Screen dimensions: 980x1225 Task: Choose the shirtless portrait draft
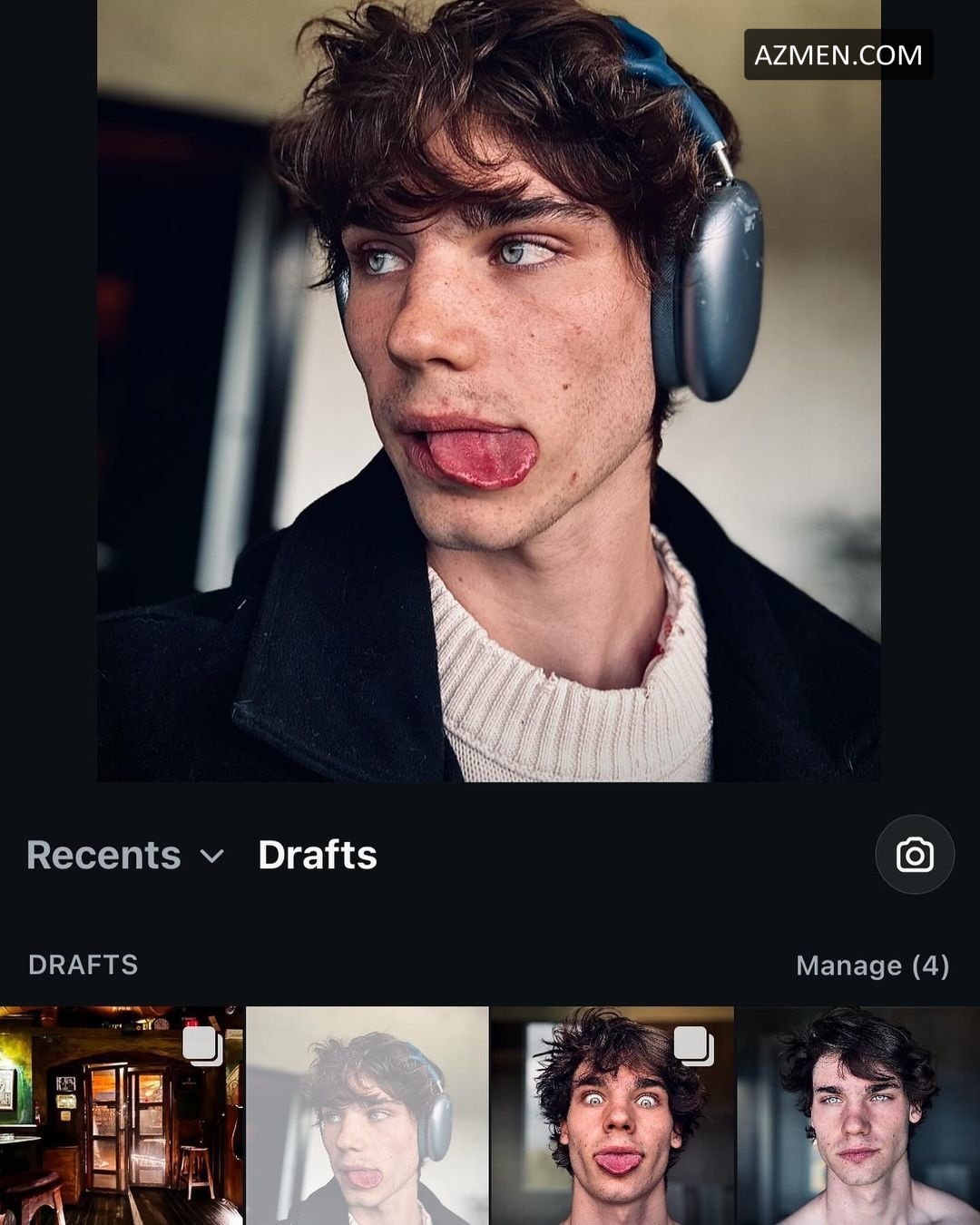857,1115
